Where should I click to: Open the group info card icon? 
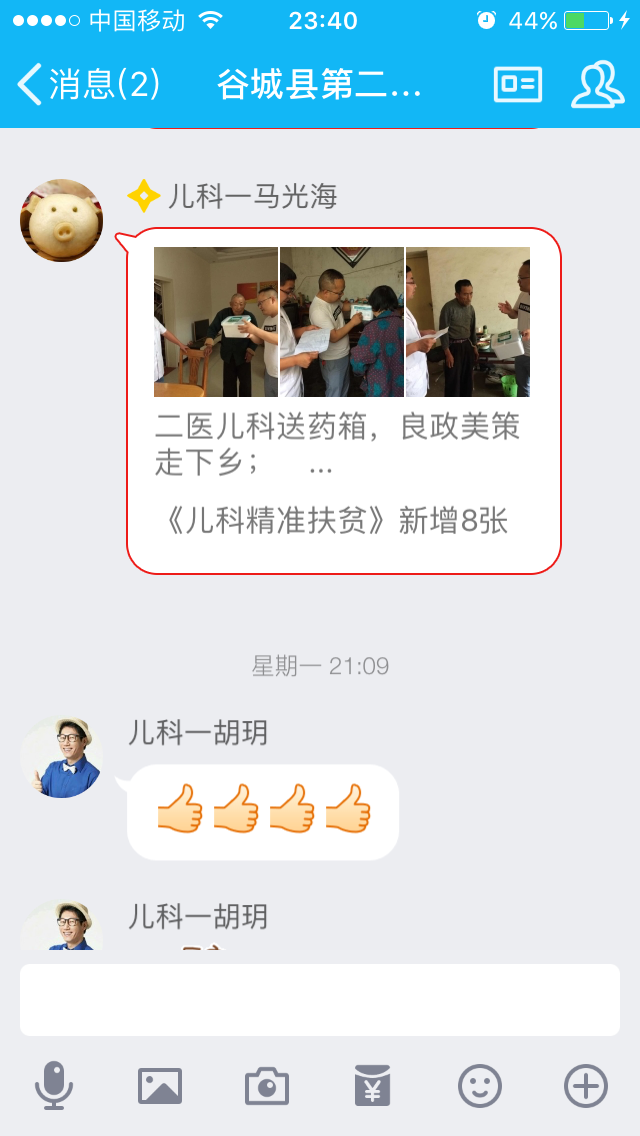tap(518, 85)
